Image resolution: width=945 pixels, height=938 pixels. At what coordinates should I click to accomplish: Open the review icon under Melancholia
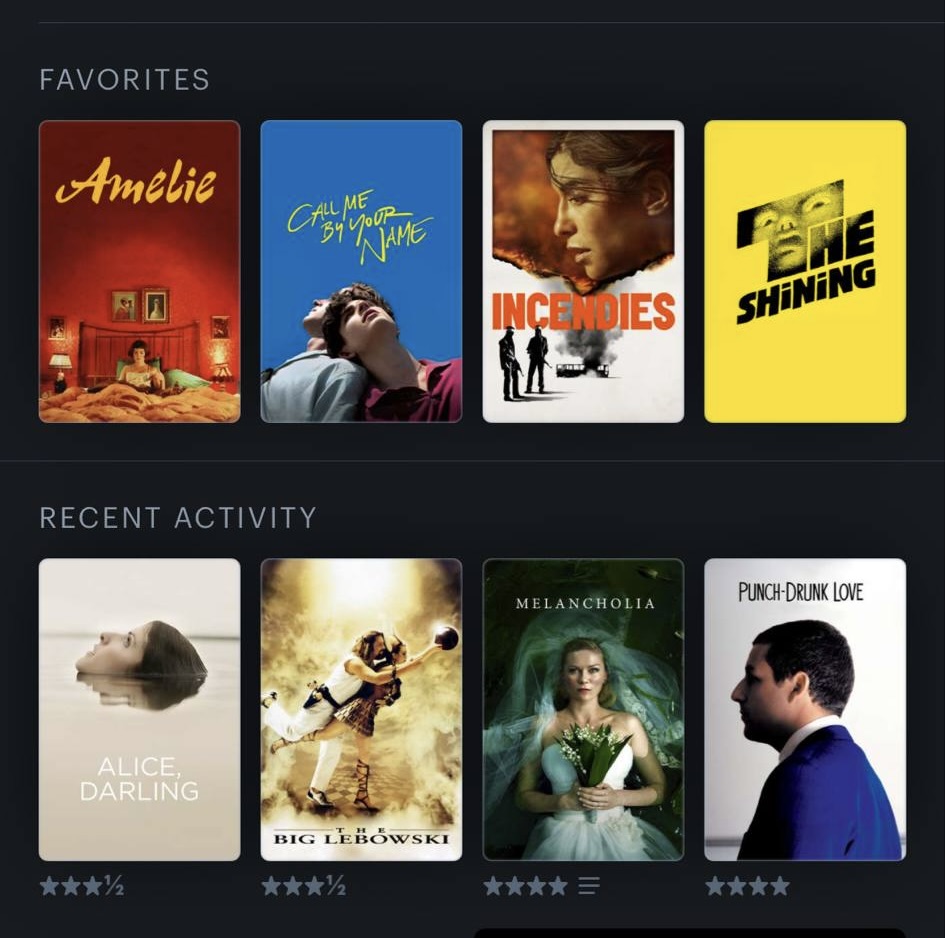point(589,886)
